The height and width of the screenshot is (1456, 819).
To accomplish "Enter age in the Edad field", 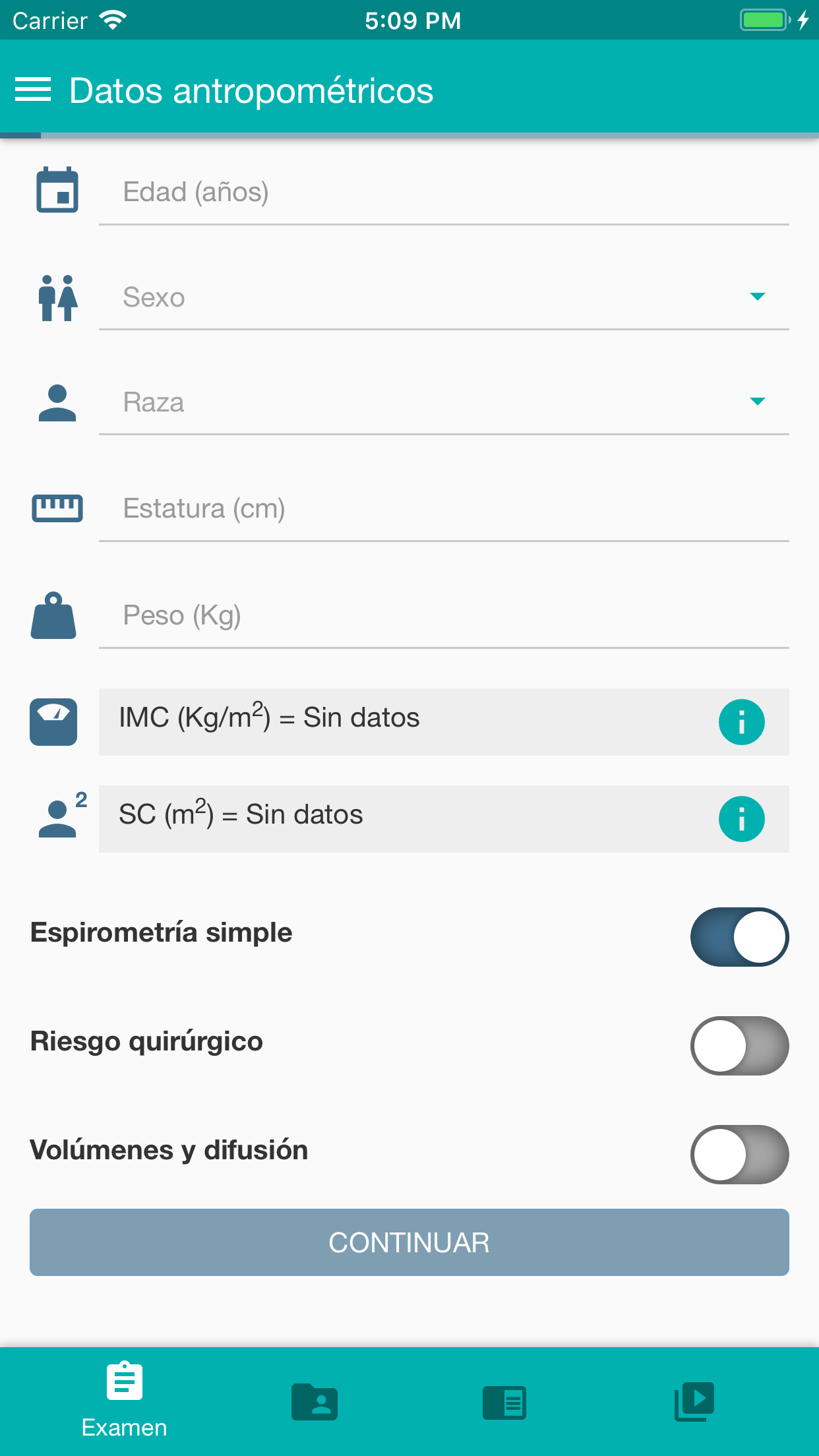I will click(x=443, y=193).
